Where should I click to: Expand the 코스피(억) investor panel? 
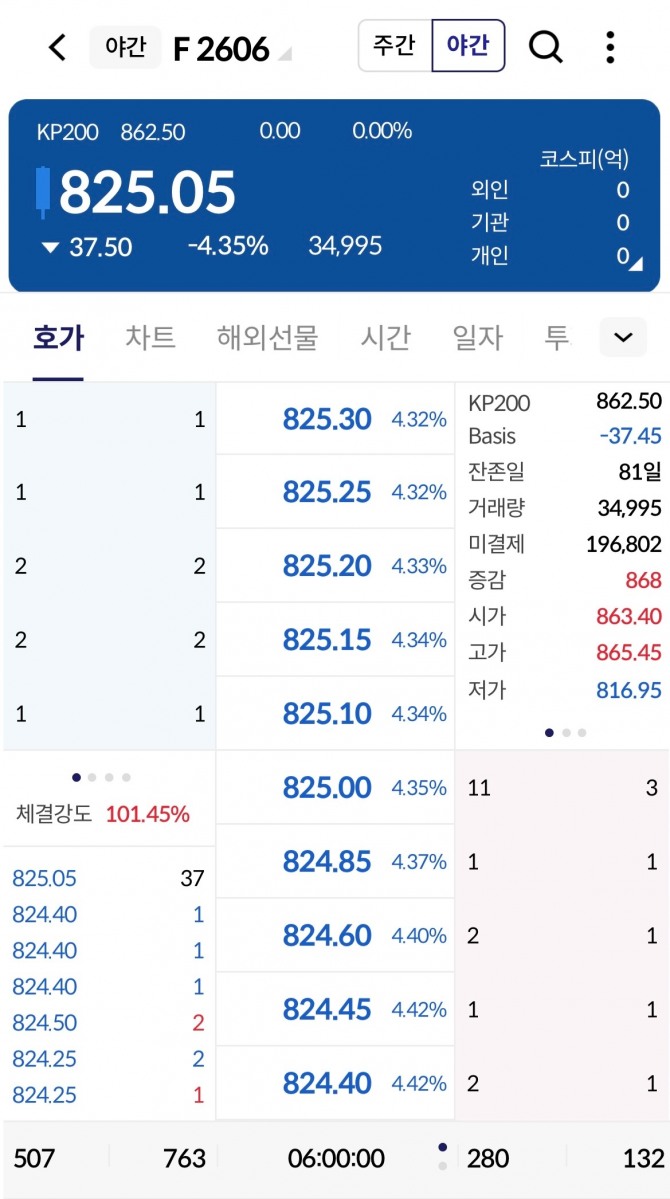[x=624, y=258]
